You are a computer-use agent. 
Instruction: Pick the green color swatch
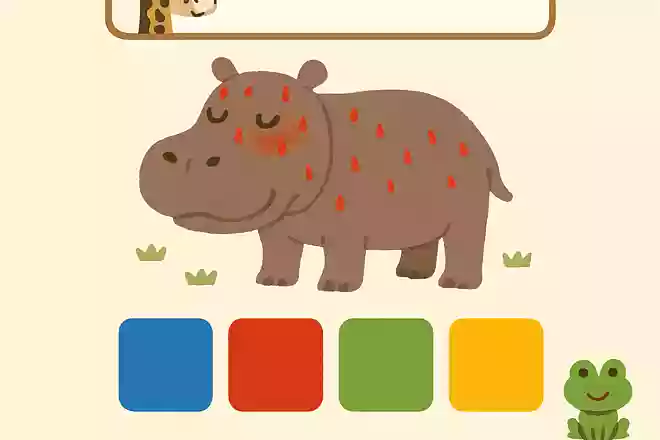click(x=386, y=365)
